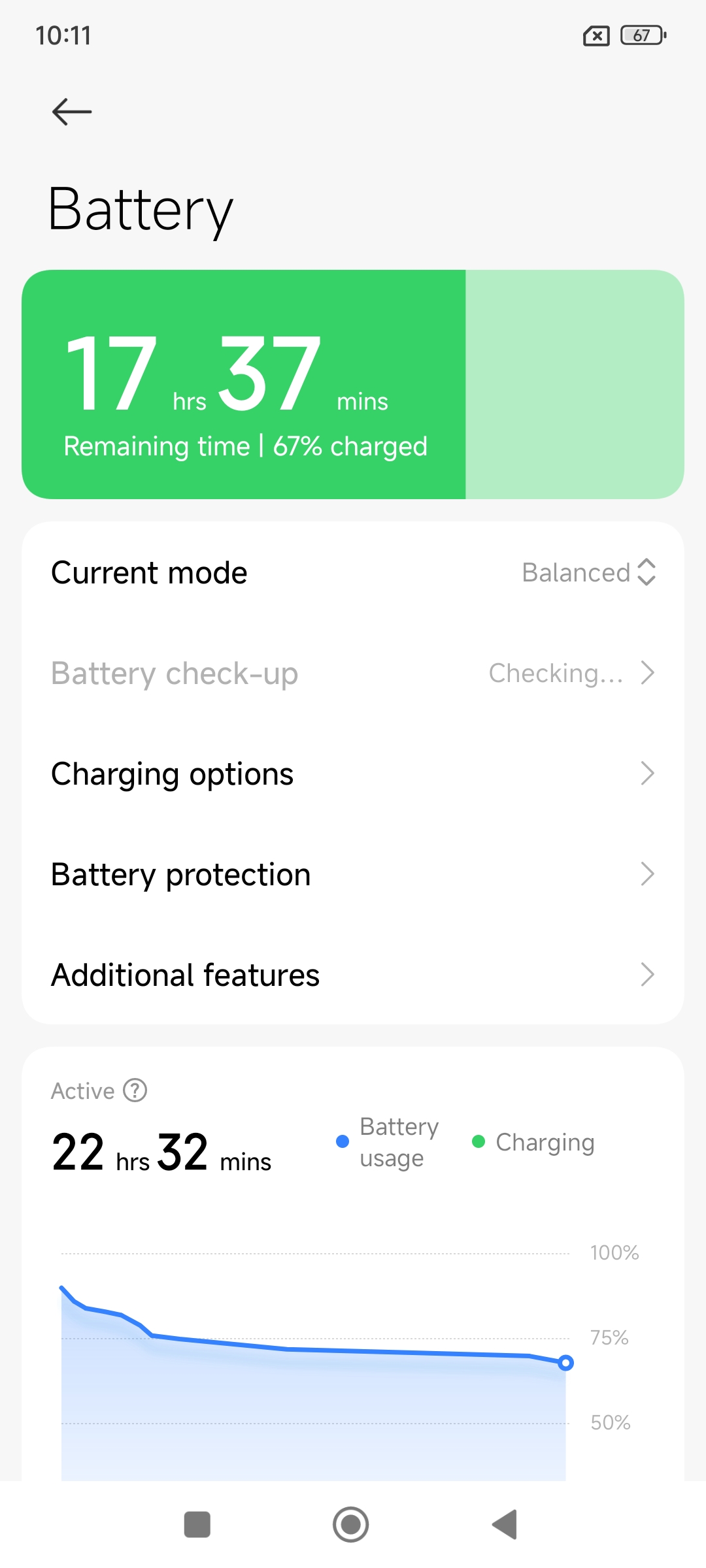Open Battery check-up

click(x=353, y=673)
